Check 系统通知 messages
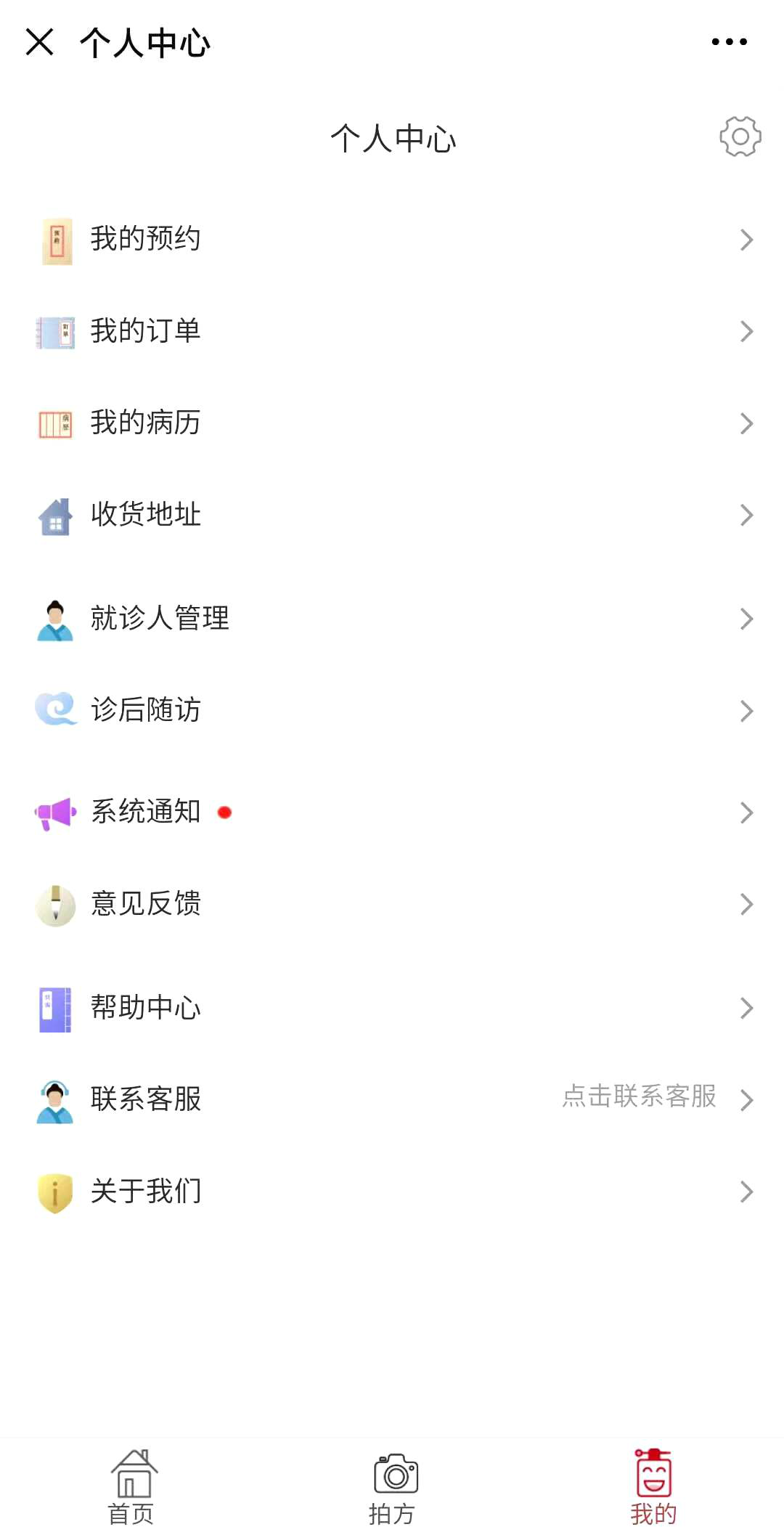This screenshot has width=784, height=1527. 392,813
